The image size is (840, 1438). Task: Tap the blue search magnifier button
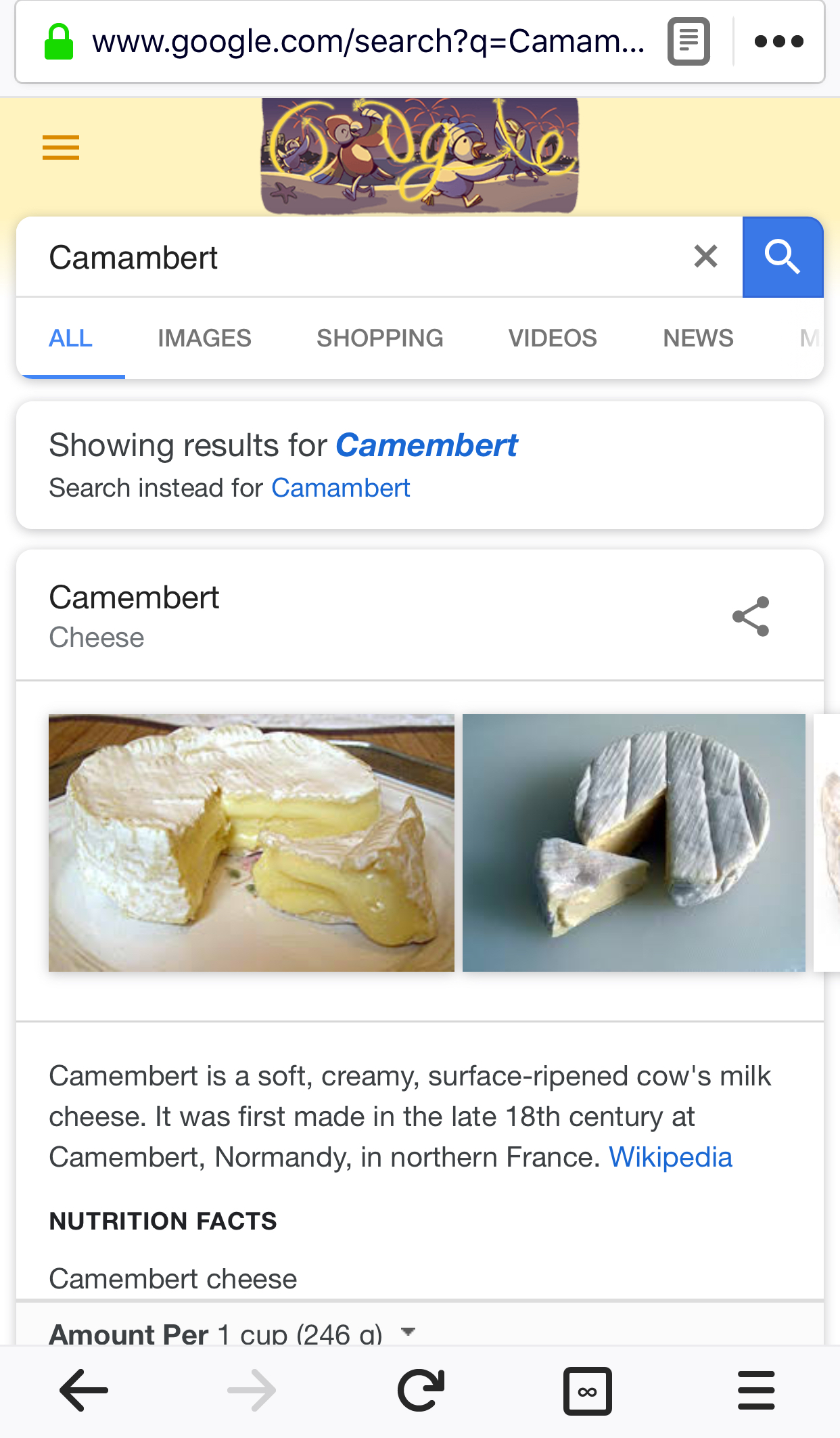point(783,257)
